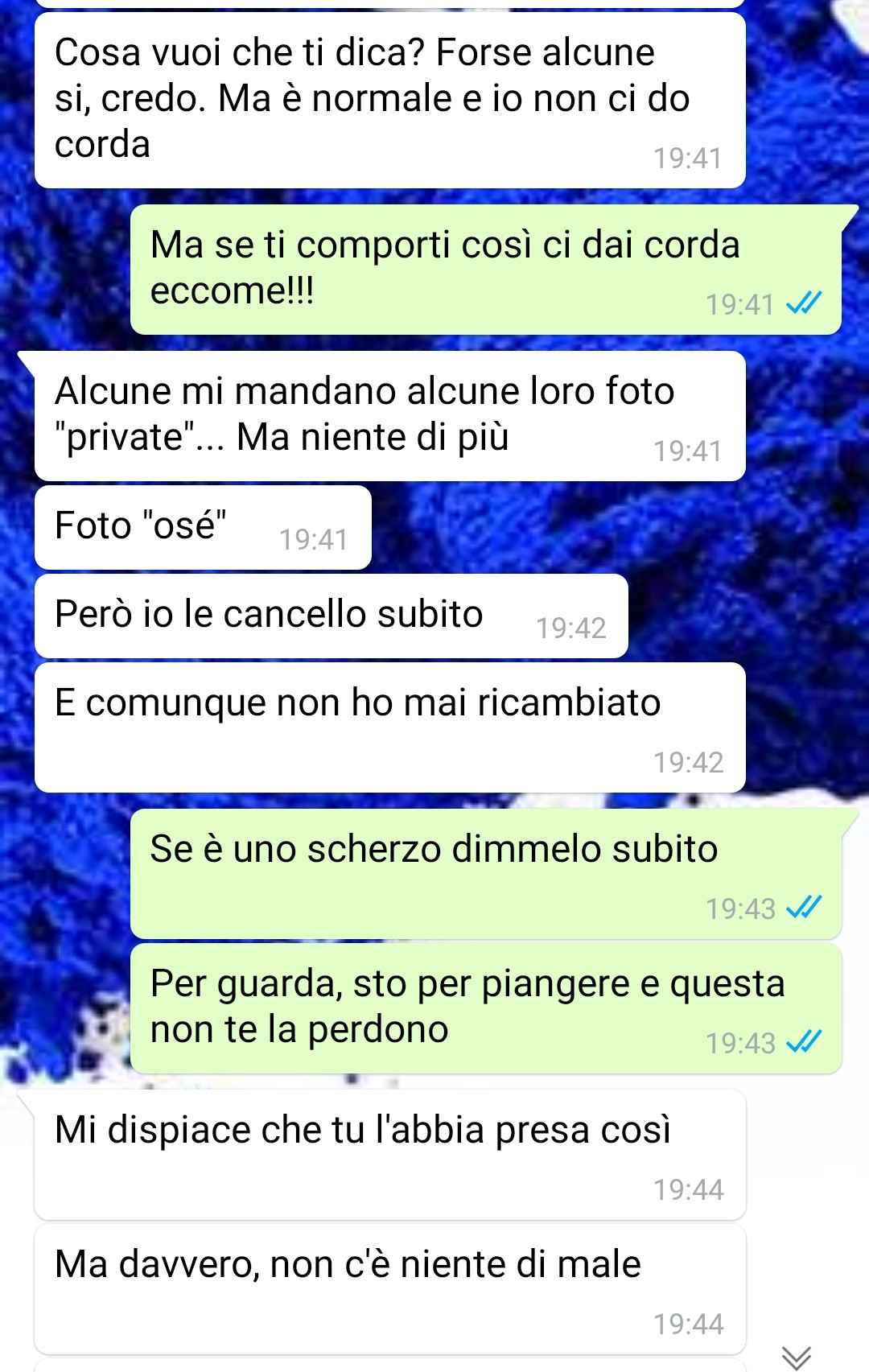Jump to latest messages with the double-chevron button
This screenshot has width=869, height=1372.
click(x=796, y=1356)
